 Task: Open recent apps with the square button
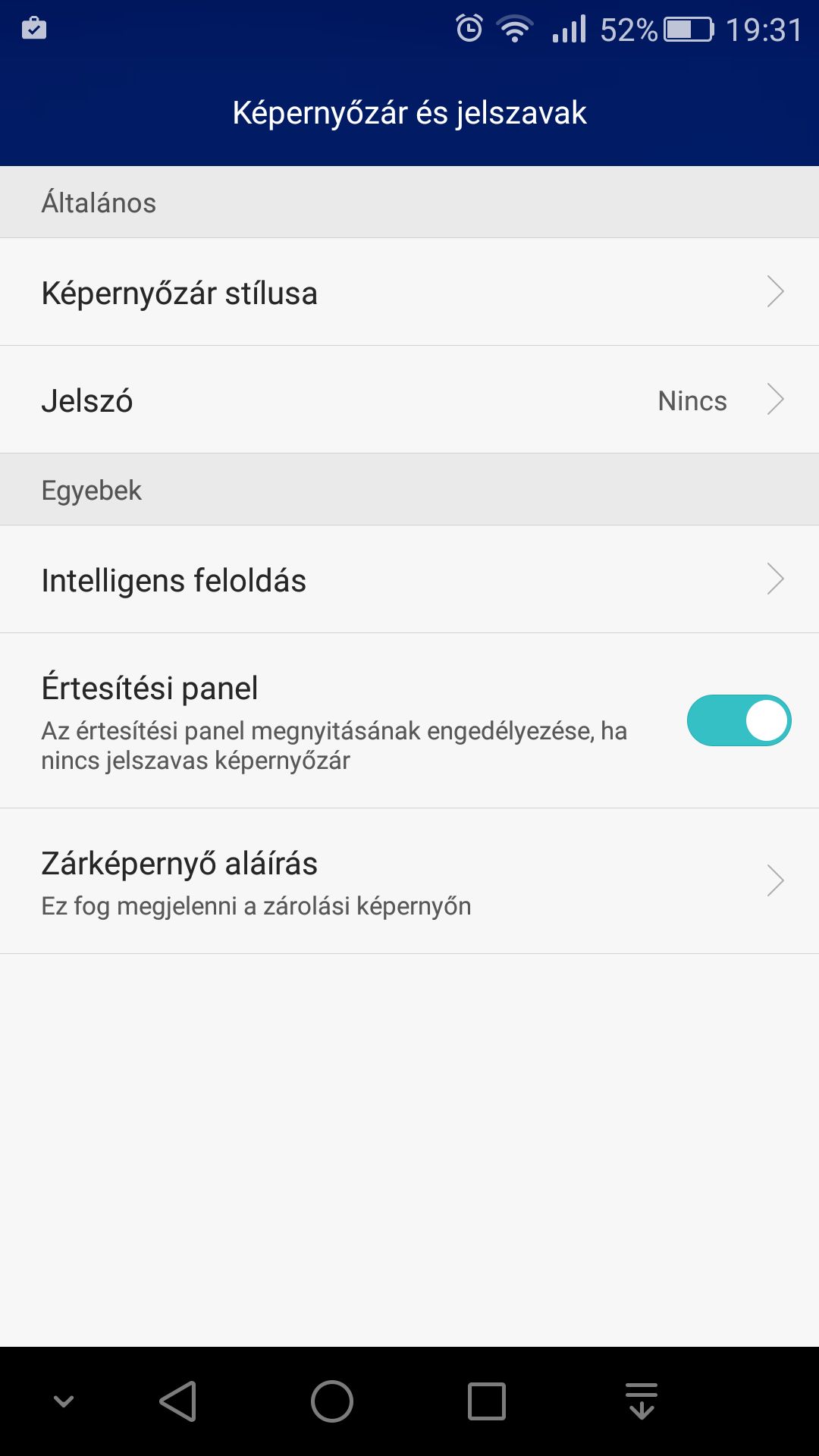point(486,1401)
